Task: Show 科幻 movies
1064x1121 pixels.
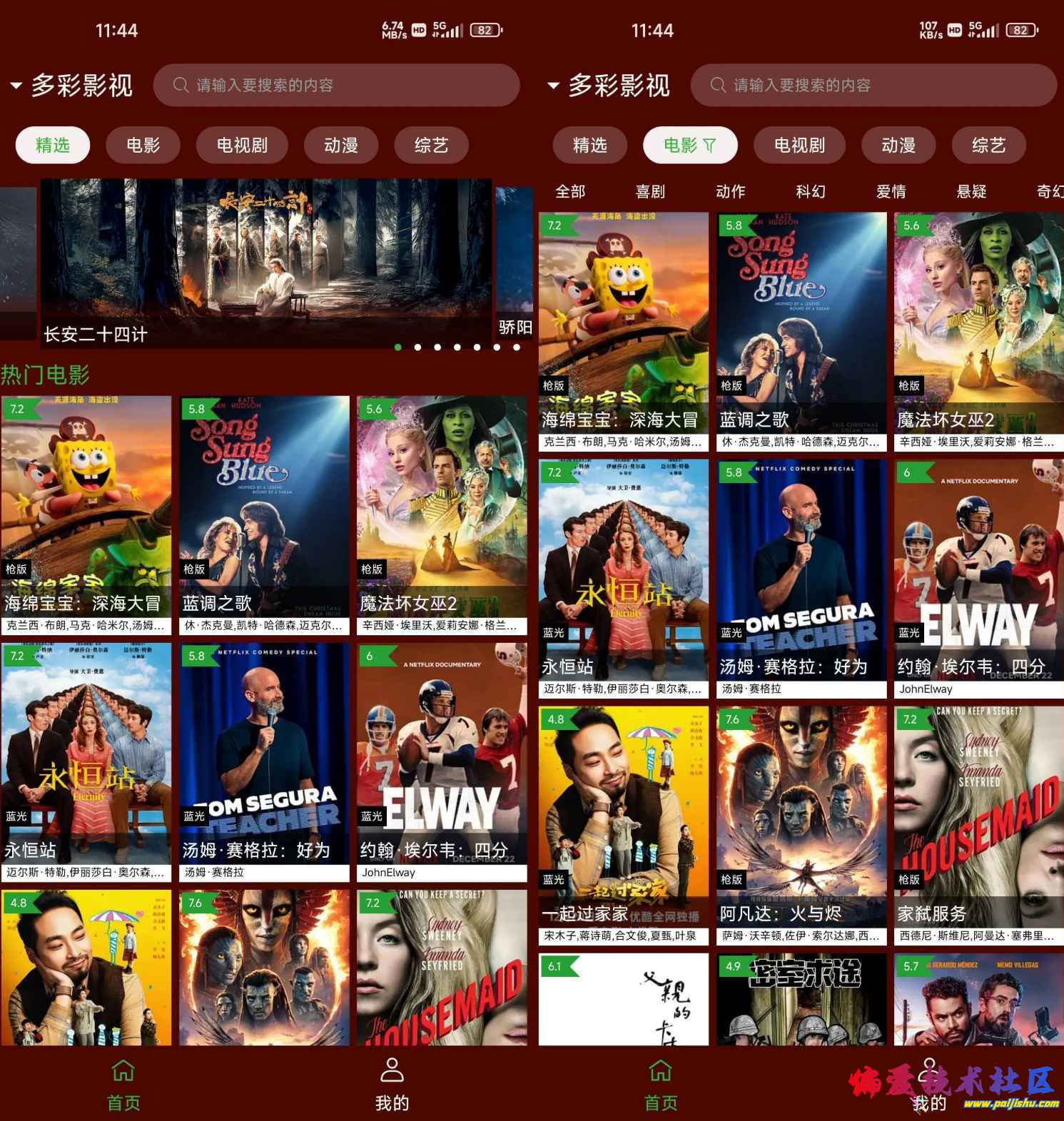Action: pos(811,191)
